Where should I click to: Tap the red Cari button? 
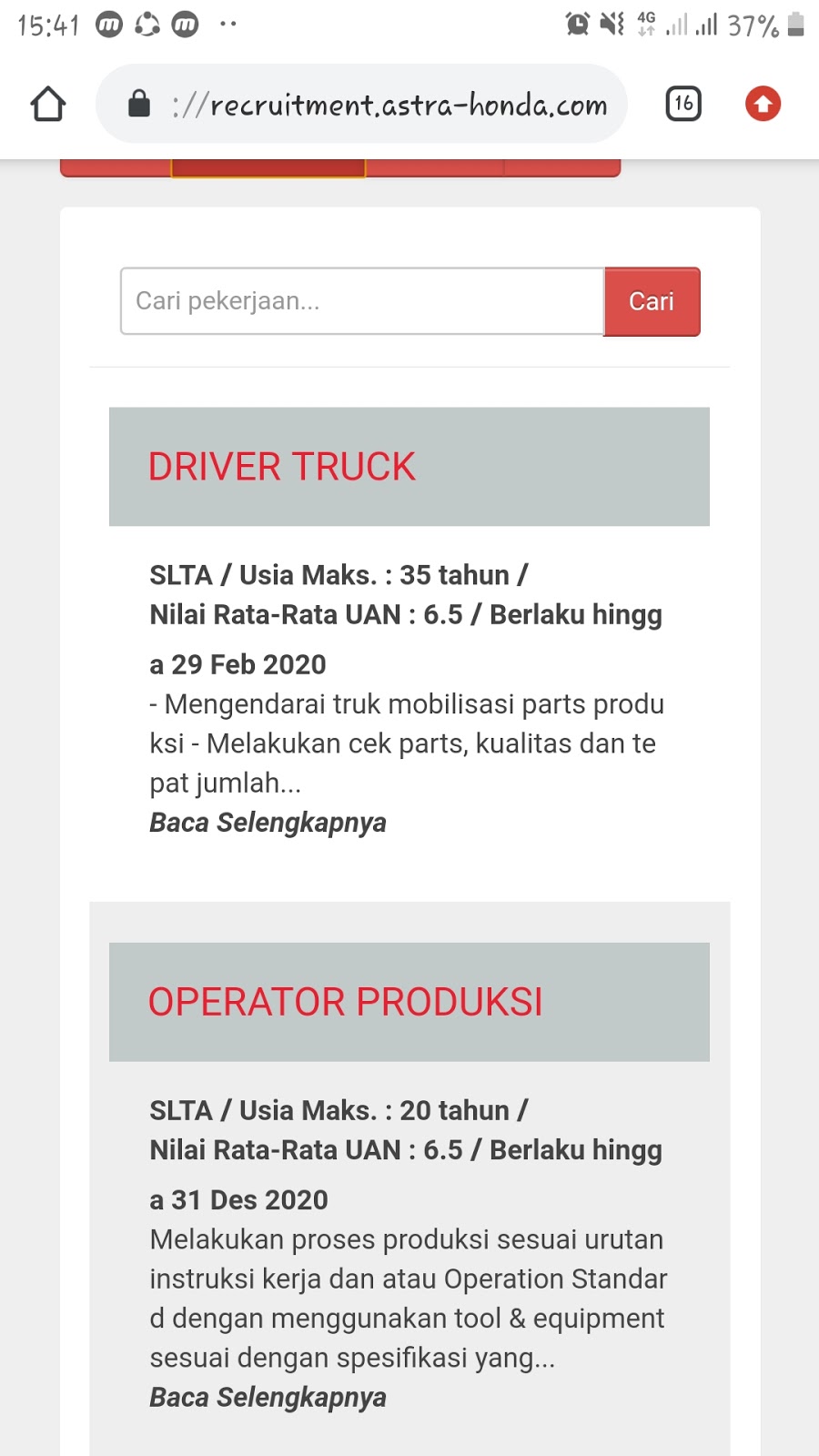(x=652, y=301)
